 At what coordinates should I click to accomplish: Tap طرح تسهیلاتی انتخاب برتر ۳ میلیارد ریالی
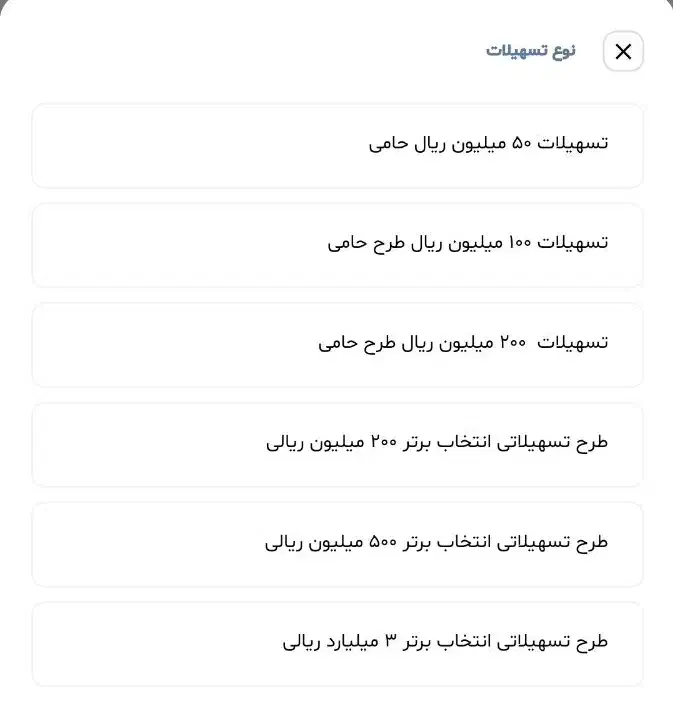point(337,644)
